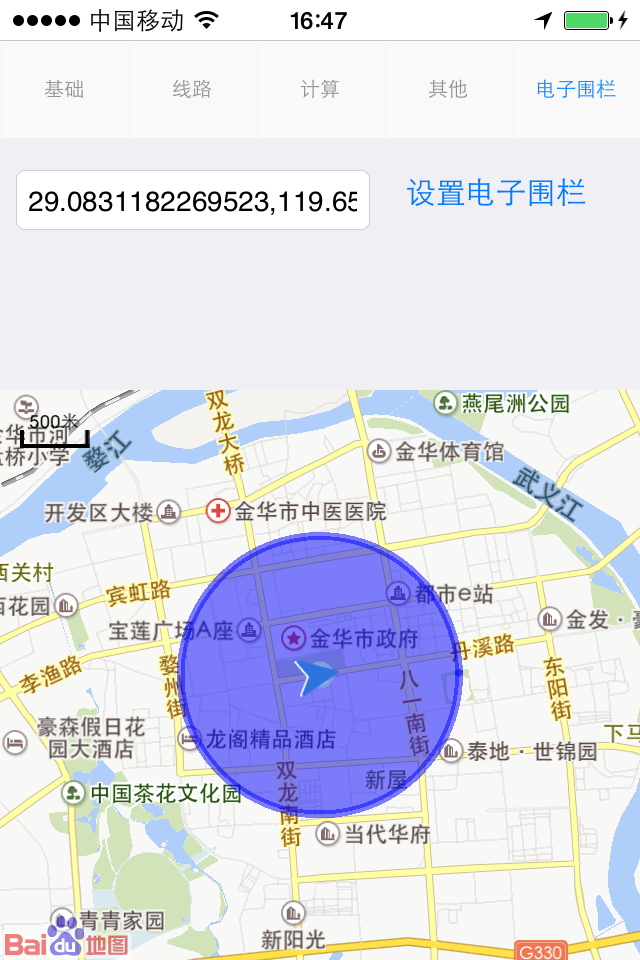Tap the coordinates input field
The width and height of the screenshot is (640, 960).
coord(193,201)
